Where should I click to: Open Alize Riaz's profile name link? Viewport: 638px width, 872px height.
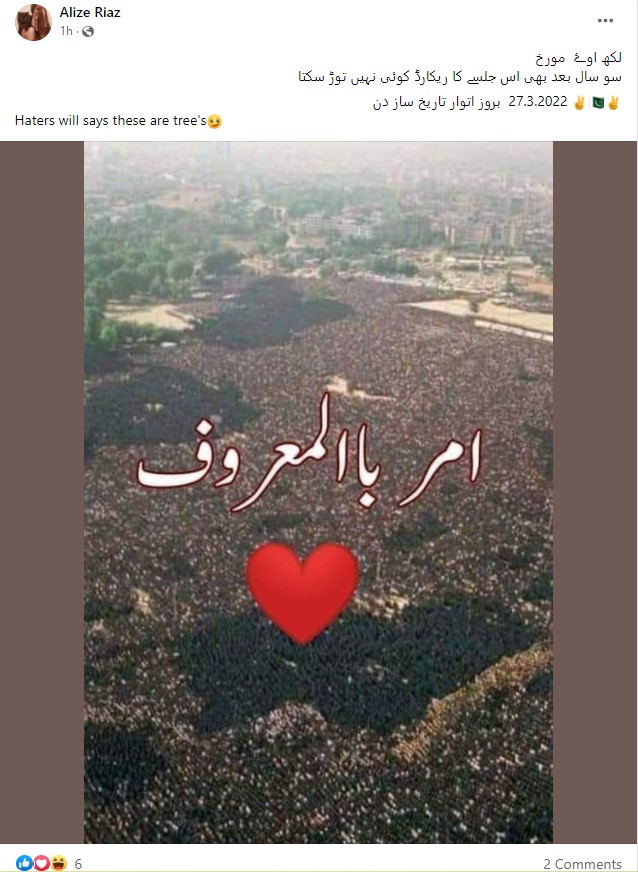tap(92, 13)
